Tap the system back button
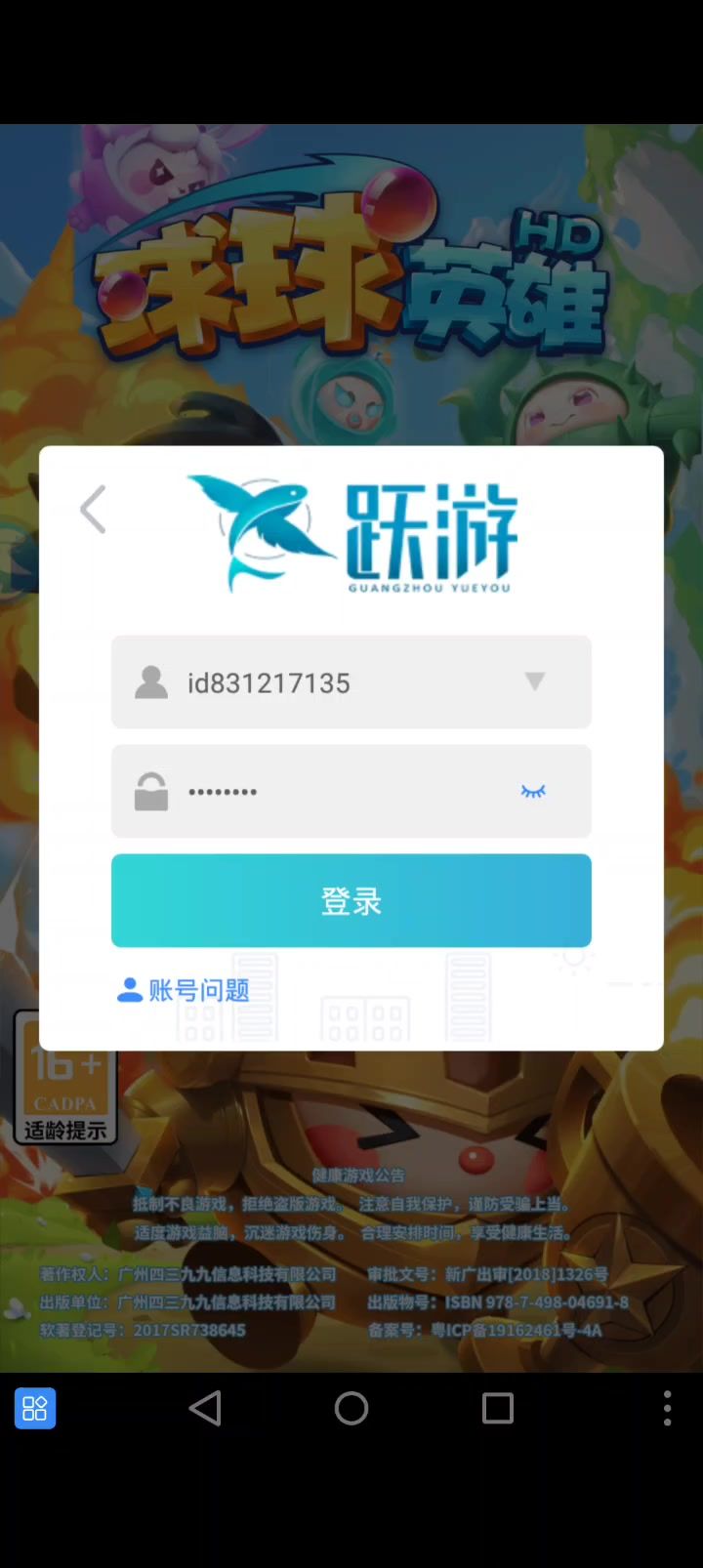 coord(205,1408)
